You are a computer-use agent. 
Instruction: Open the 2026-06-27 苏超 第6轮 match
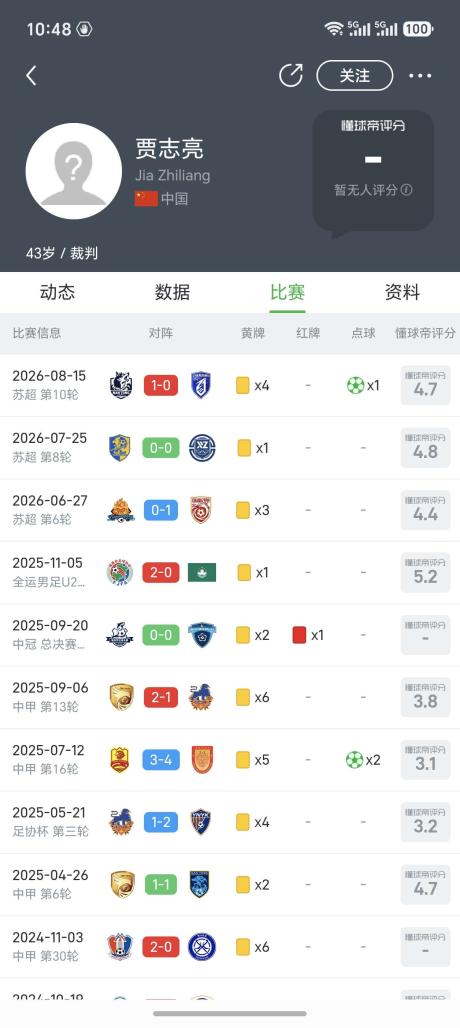(x=230, y=510)
